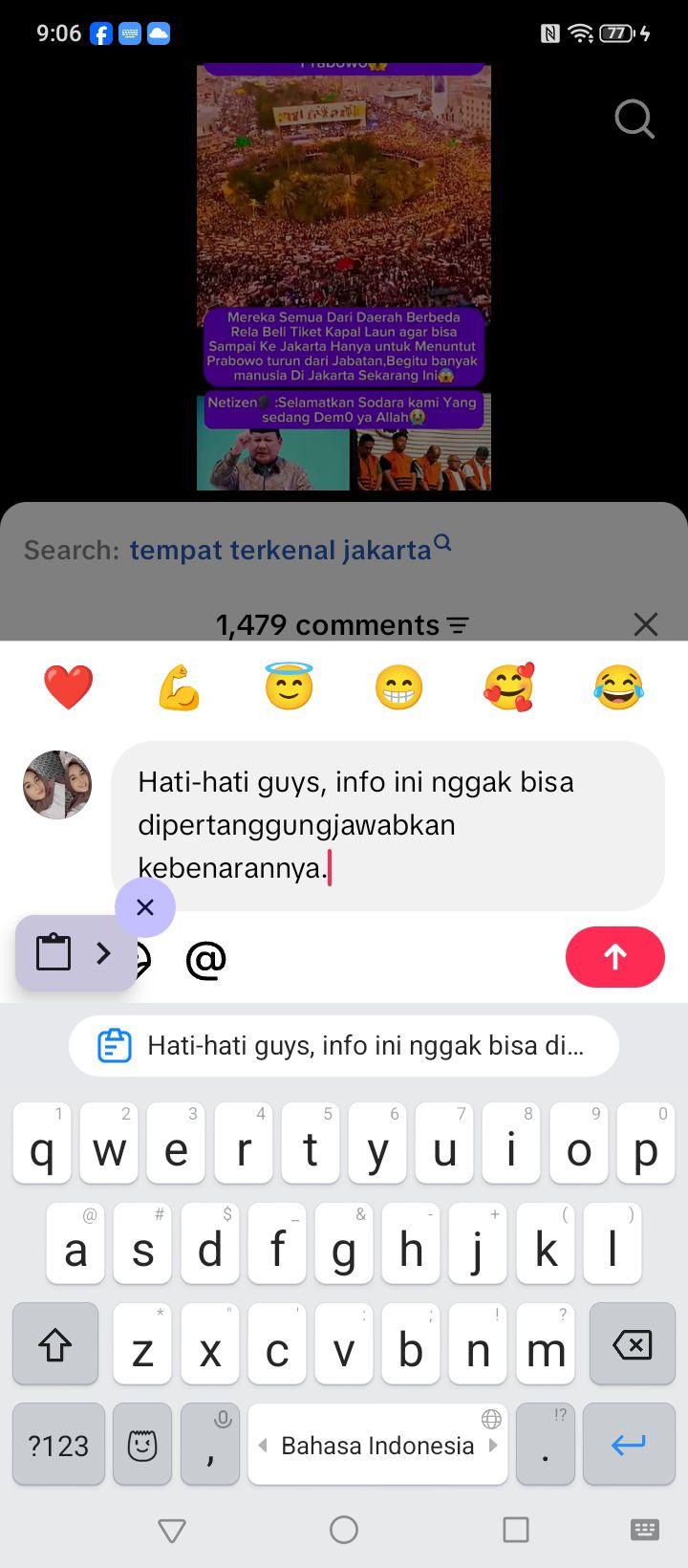Viewport: 688px width, 1568px height.
Task: Insert the smiling face with hearts emoji
Action: tap(509, 686)
